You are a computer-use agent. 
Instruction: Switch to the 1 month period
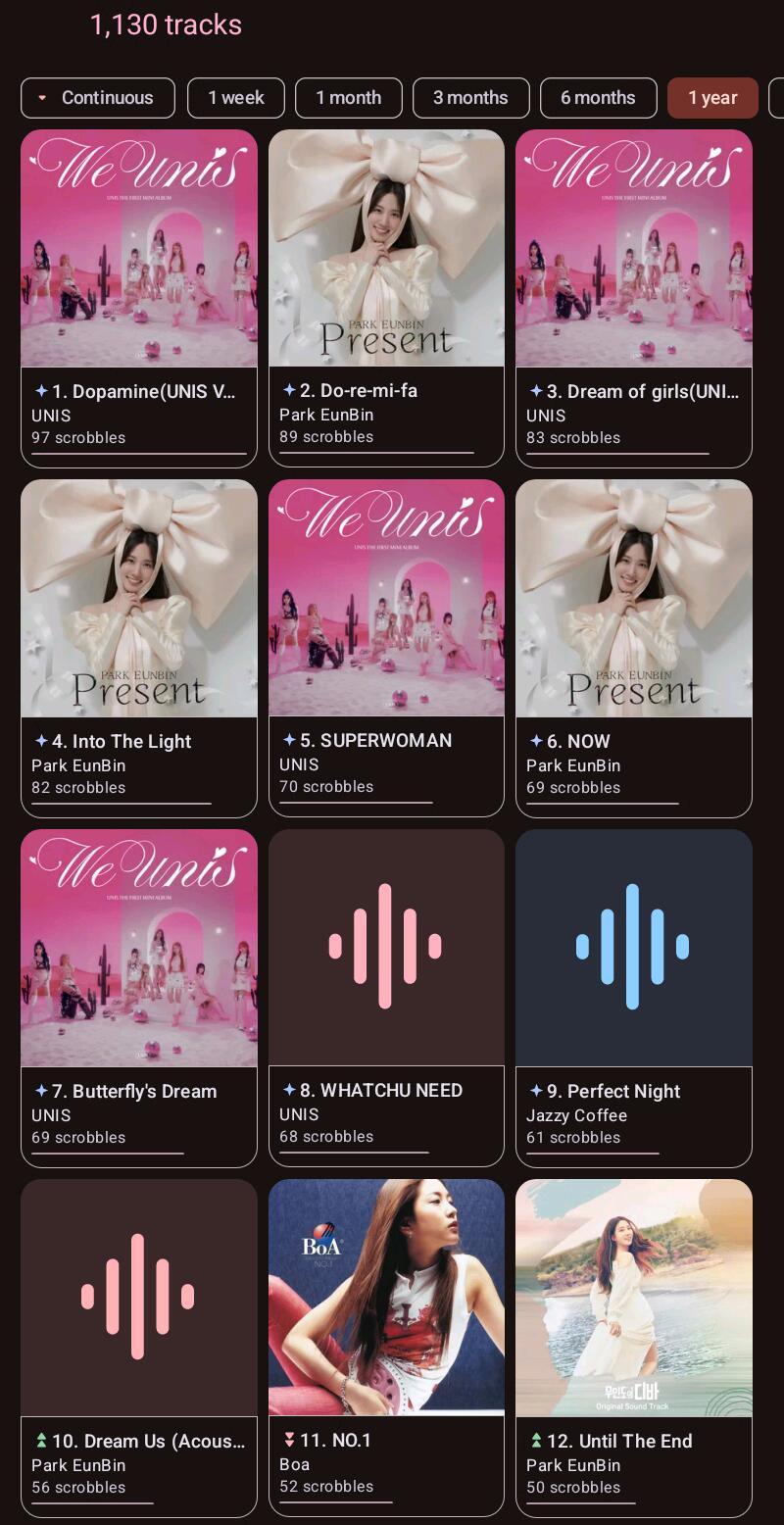(x=348, y=98)
